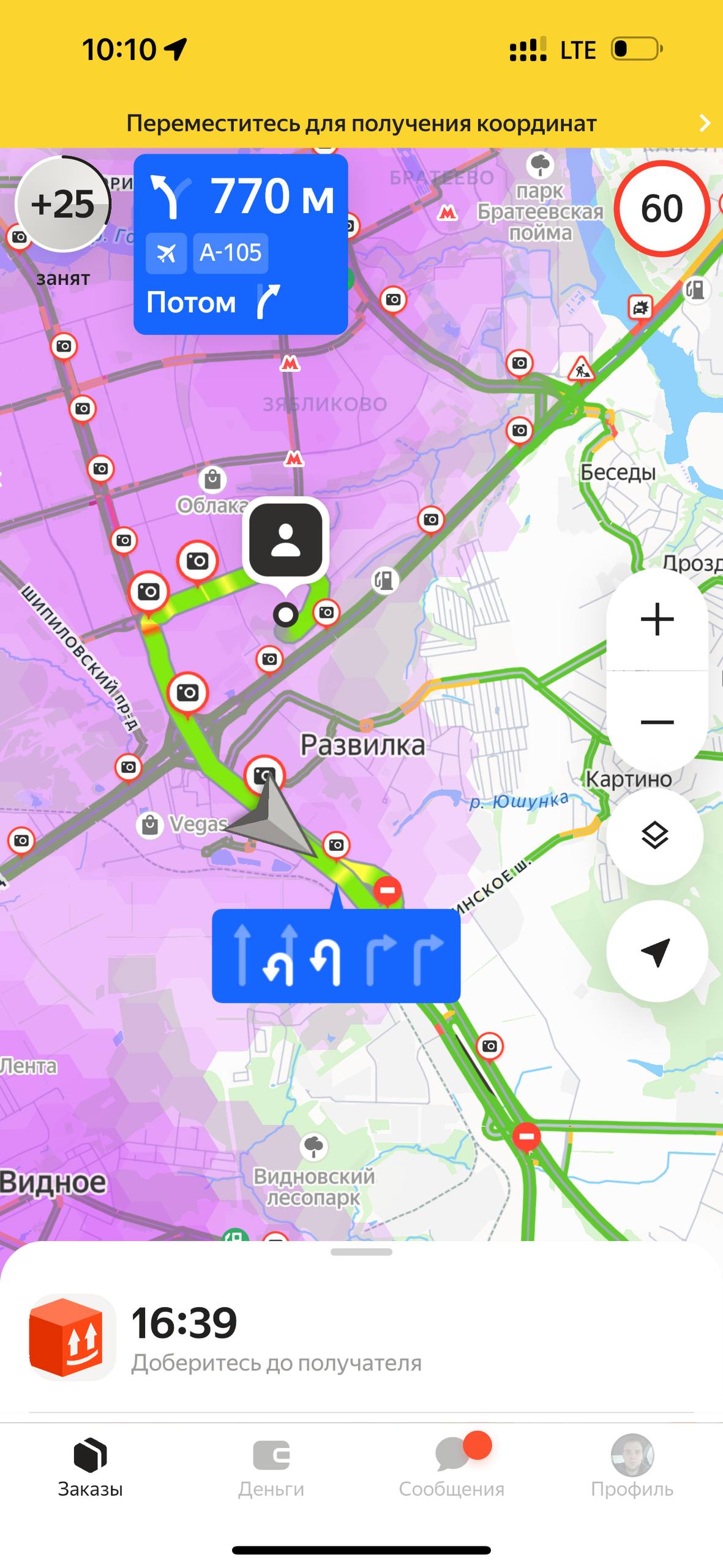
Task: Recenter map on my location
Action: click(656, 951)
